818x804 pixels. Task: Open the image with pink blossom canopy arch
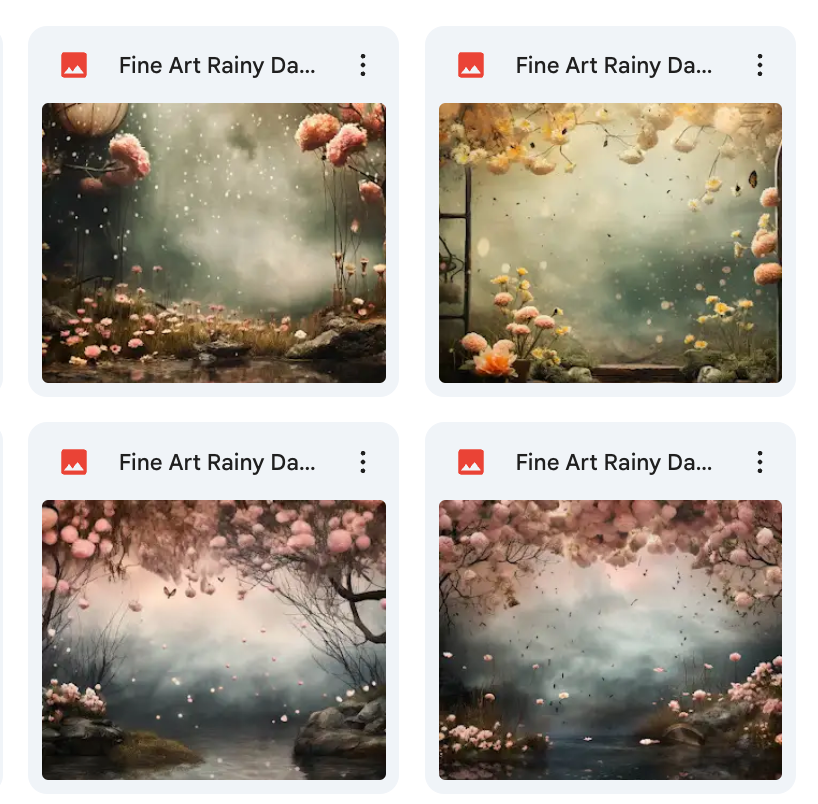[610, 640]
